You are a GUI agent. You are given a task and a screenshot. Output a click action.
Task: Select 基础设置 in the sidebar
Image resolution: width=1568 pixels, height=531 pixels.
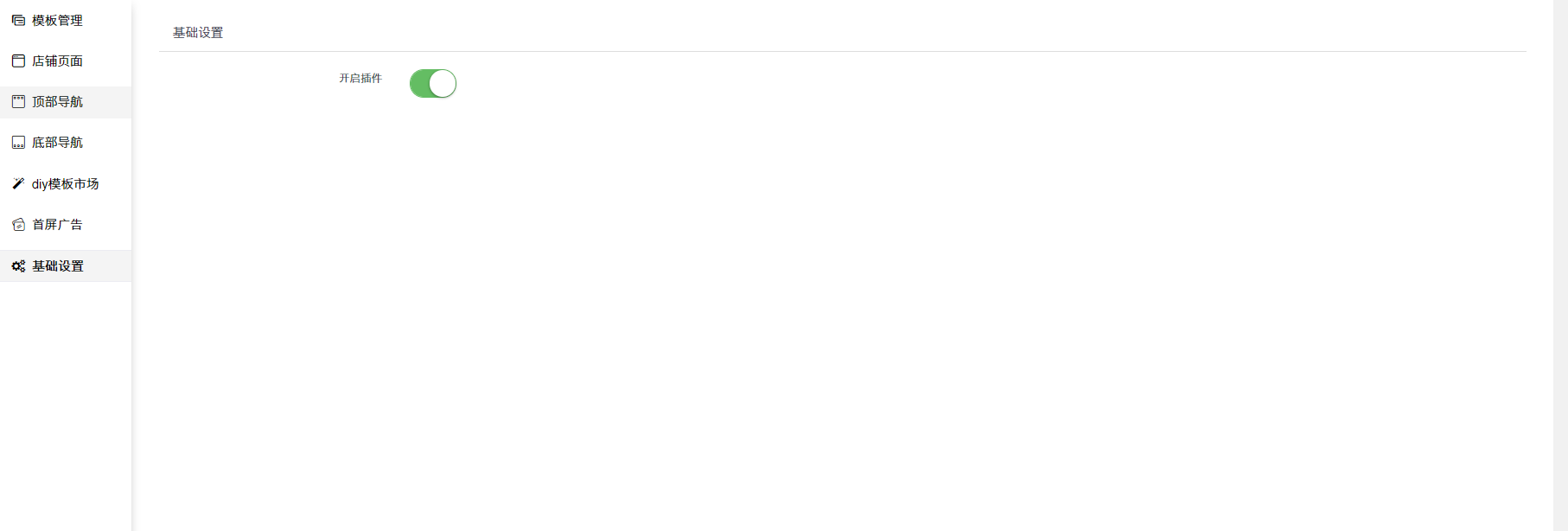click(x=57, y=266)
